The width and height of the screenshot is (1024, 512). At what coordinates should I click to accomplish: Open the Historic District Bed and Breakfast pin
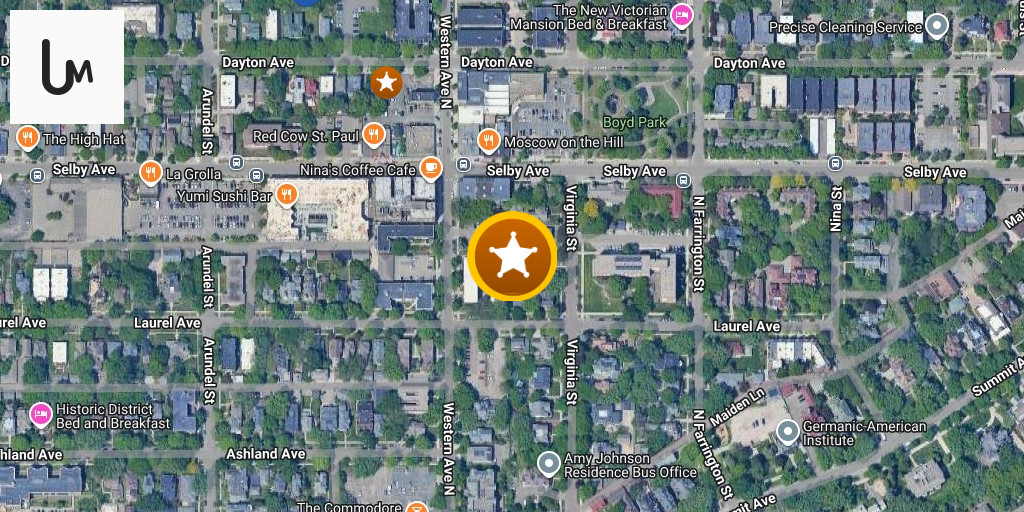click(x=41, y=413)
